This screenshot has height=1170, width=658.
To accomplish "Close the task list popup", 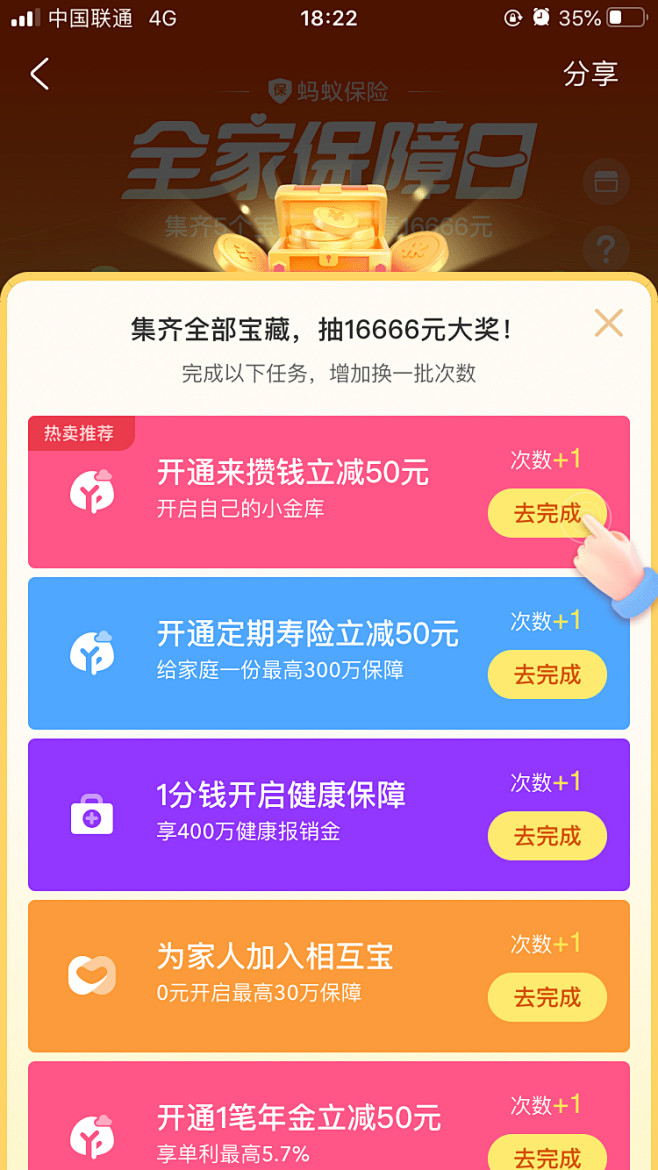I will (x=608, y=323).
